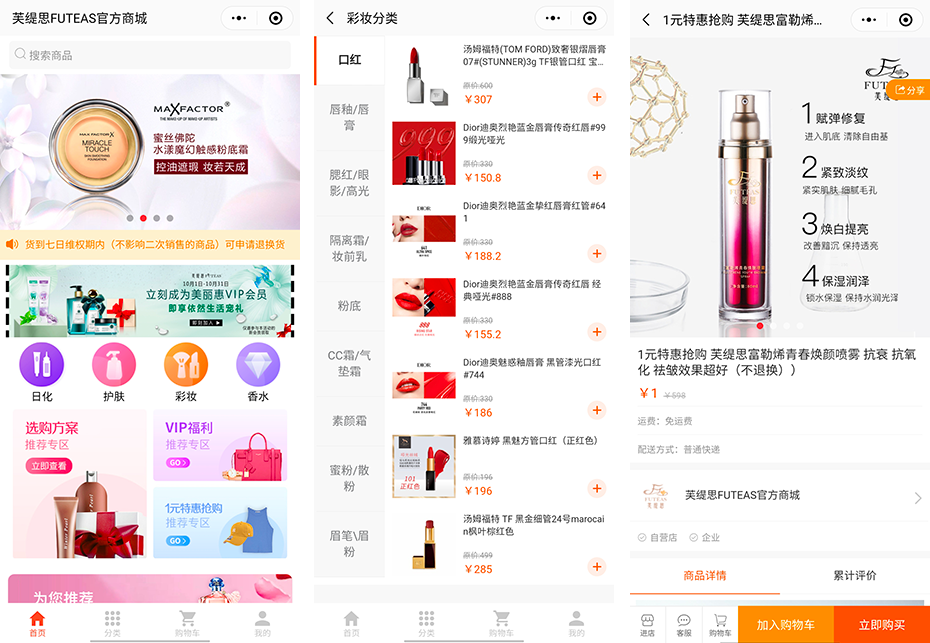The image size is (930, 643).
Task: Select the 粉底 side category
Action: tap(349, 306)
